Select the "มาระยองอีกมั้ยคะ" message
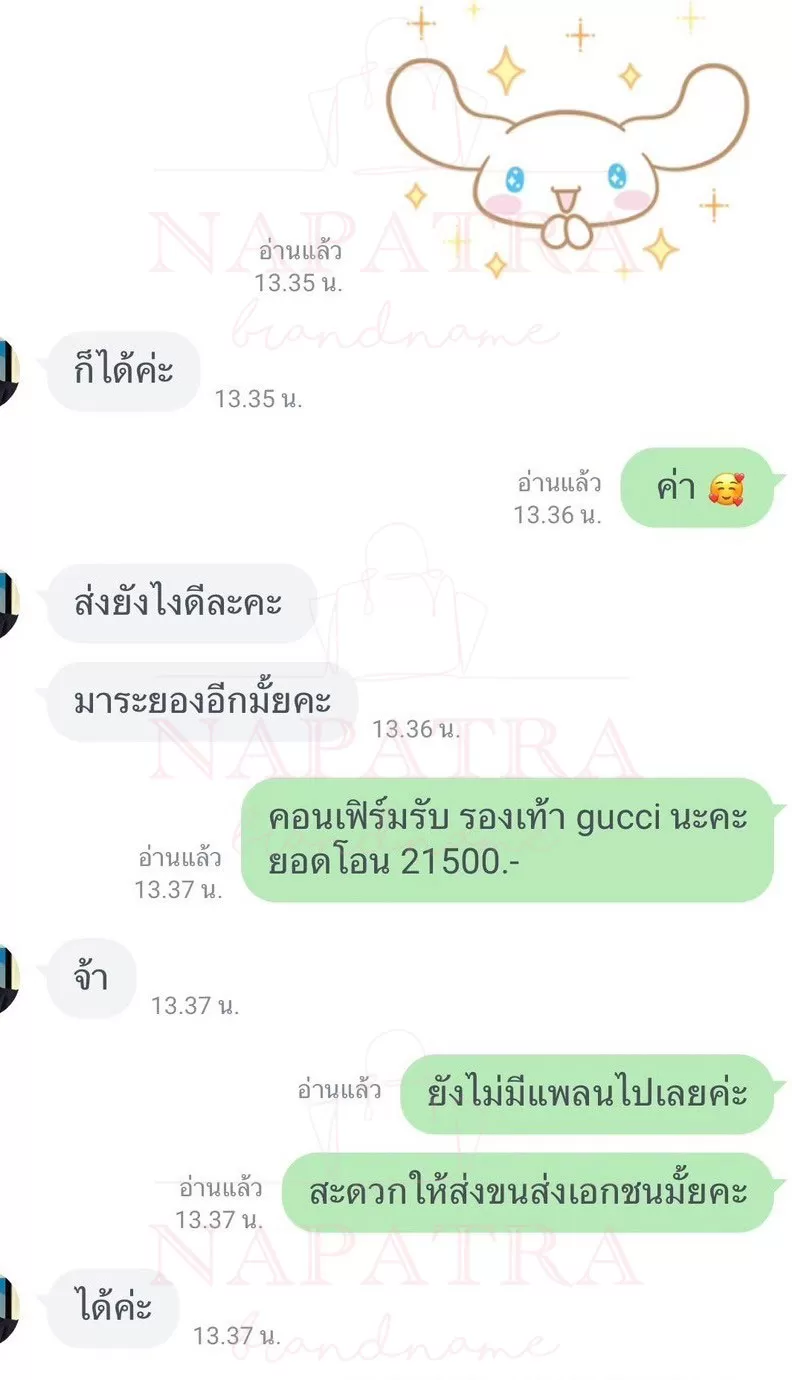 [x=200, y=700]
